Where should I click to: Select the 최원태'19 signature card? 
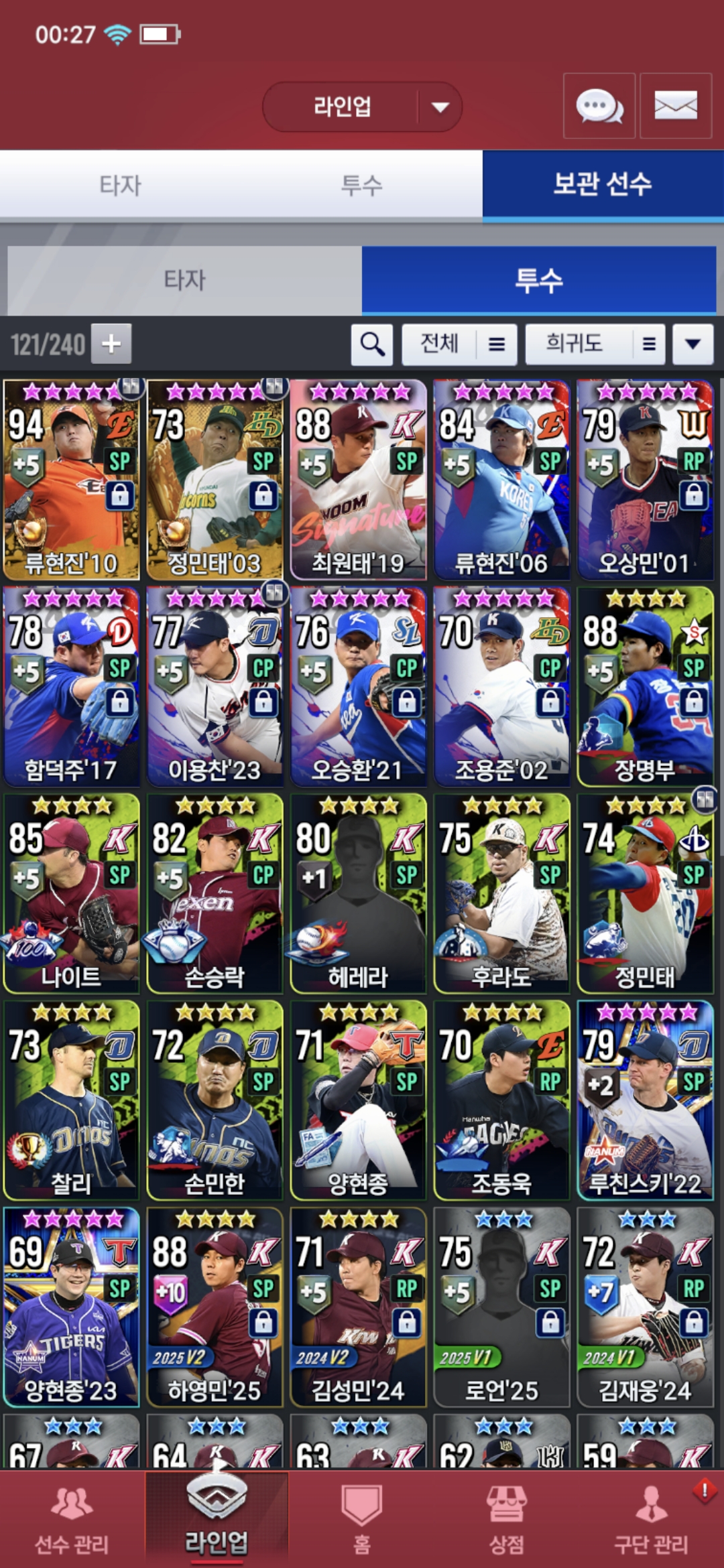[358, 480]
